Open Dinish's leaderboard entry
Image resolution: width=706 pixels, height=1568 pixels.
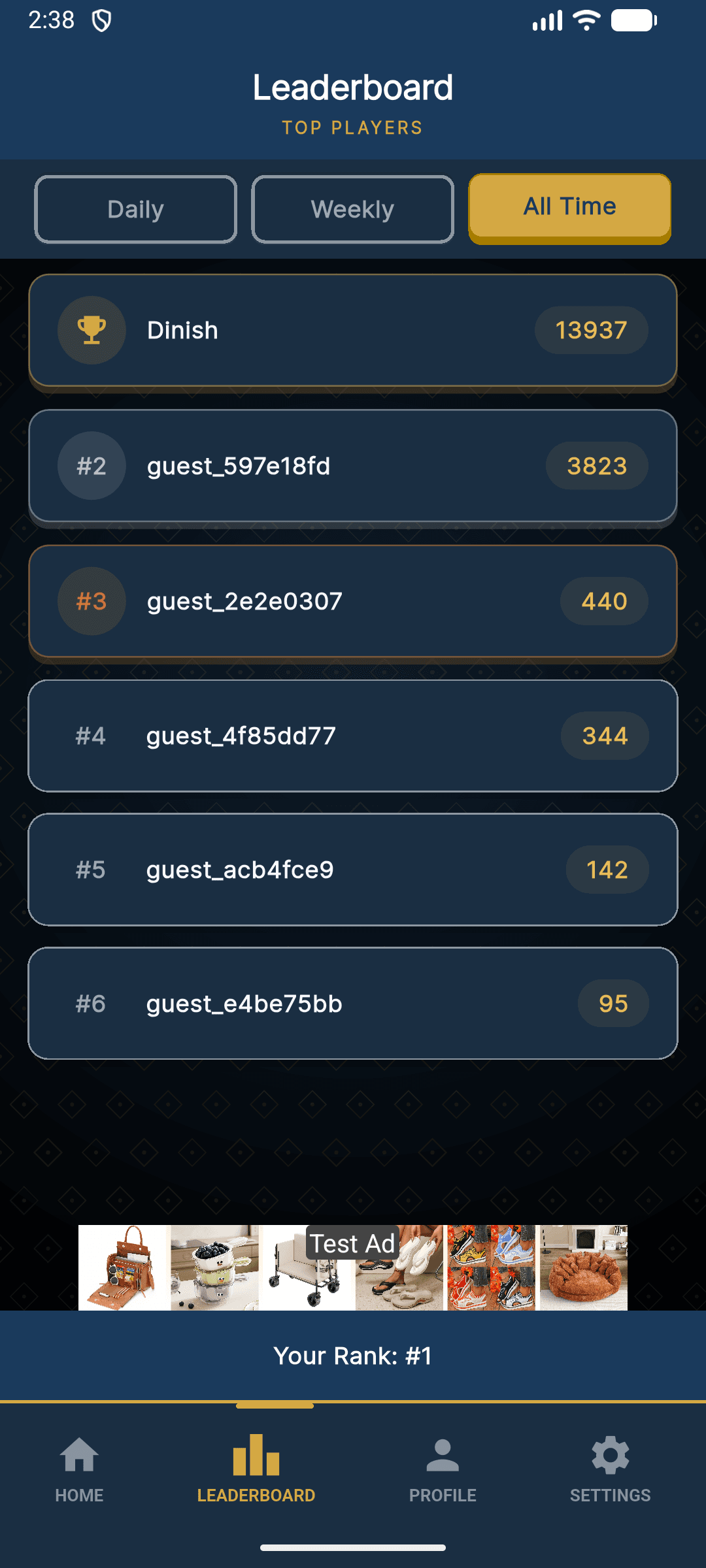point(353,330)
